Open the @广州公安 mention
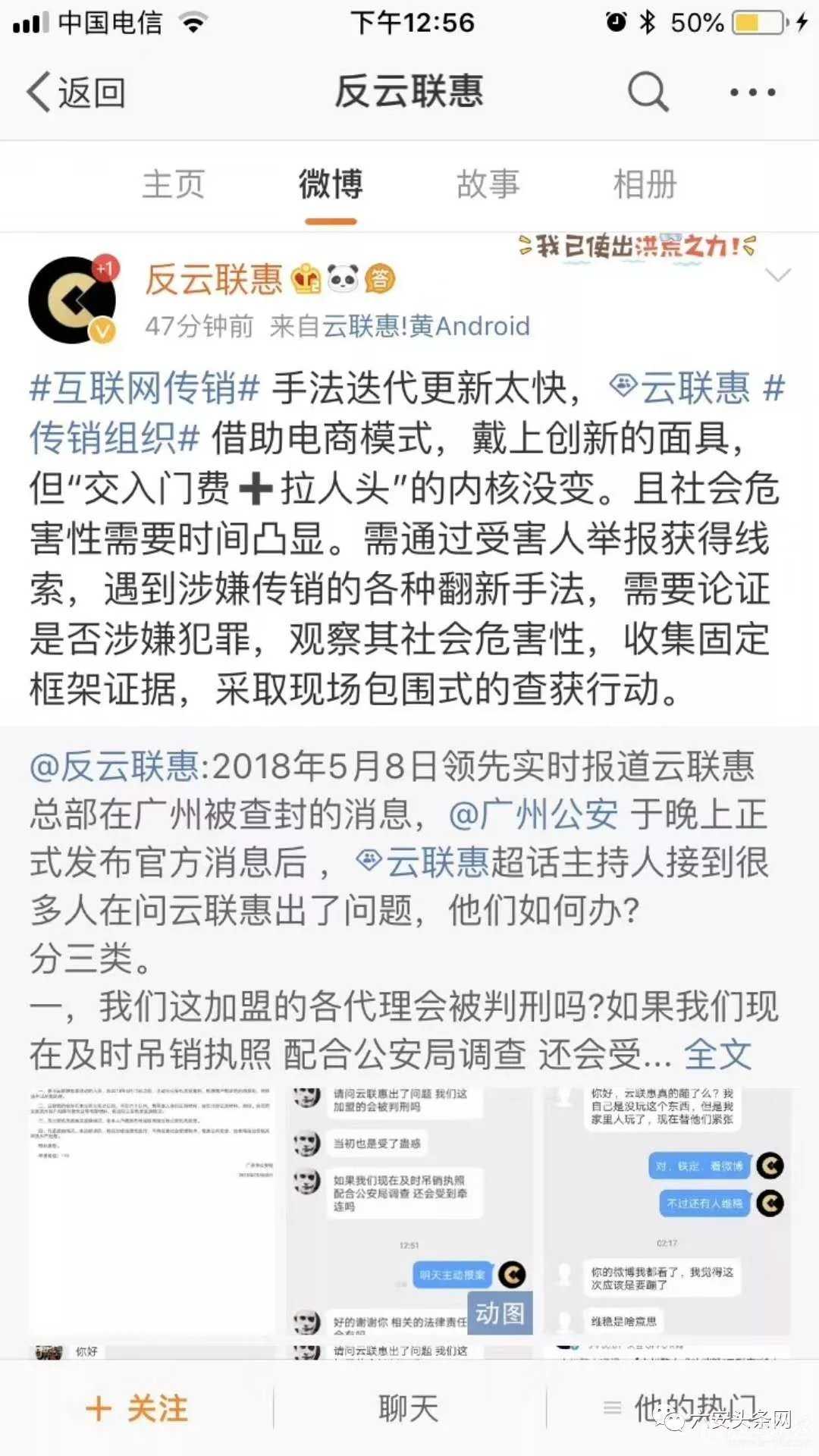Screen dimensions: 819x1456 tap(533, 815)
